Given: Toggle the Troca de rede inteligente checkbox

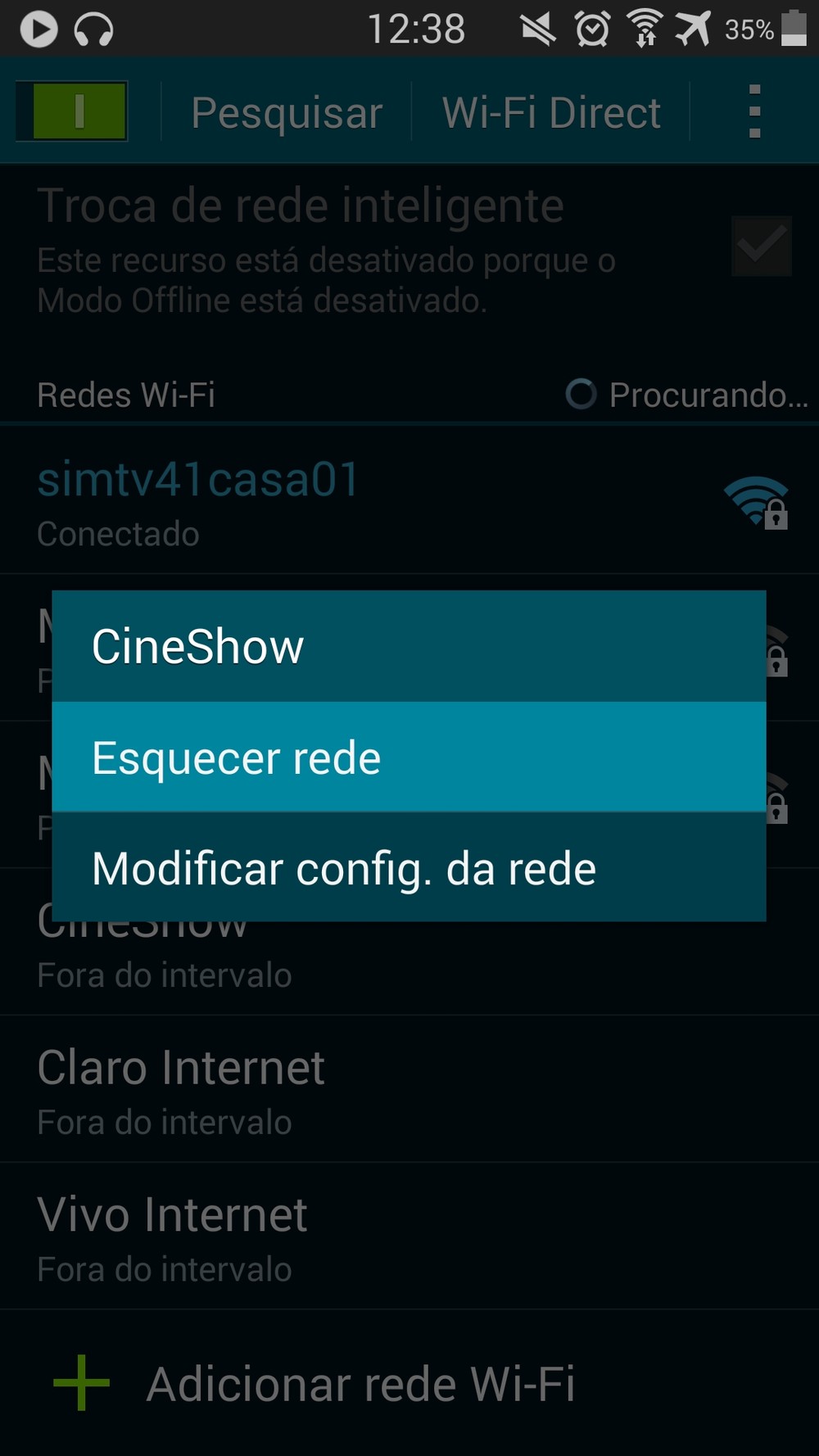Looking at the screenshot, I should 761,246.
